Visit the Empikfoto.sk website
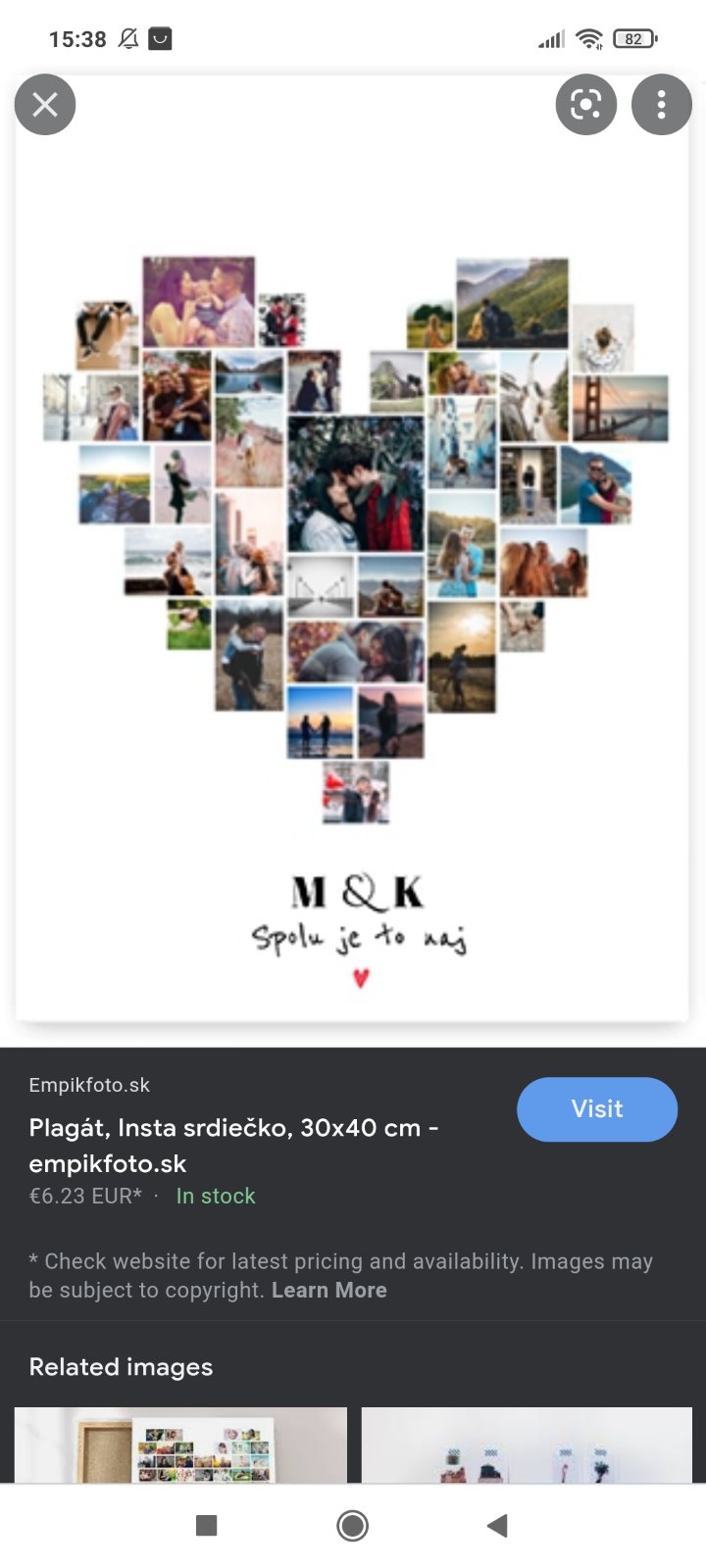Viewport: 706px width, 1568px height. (x=596, y=1108)
